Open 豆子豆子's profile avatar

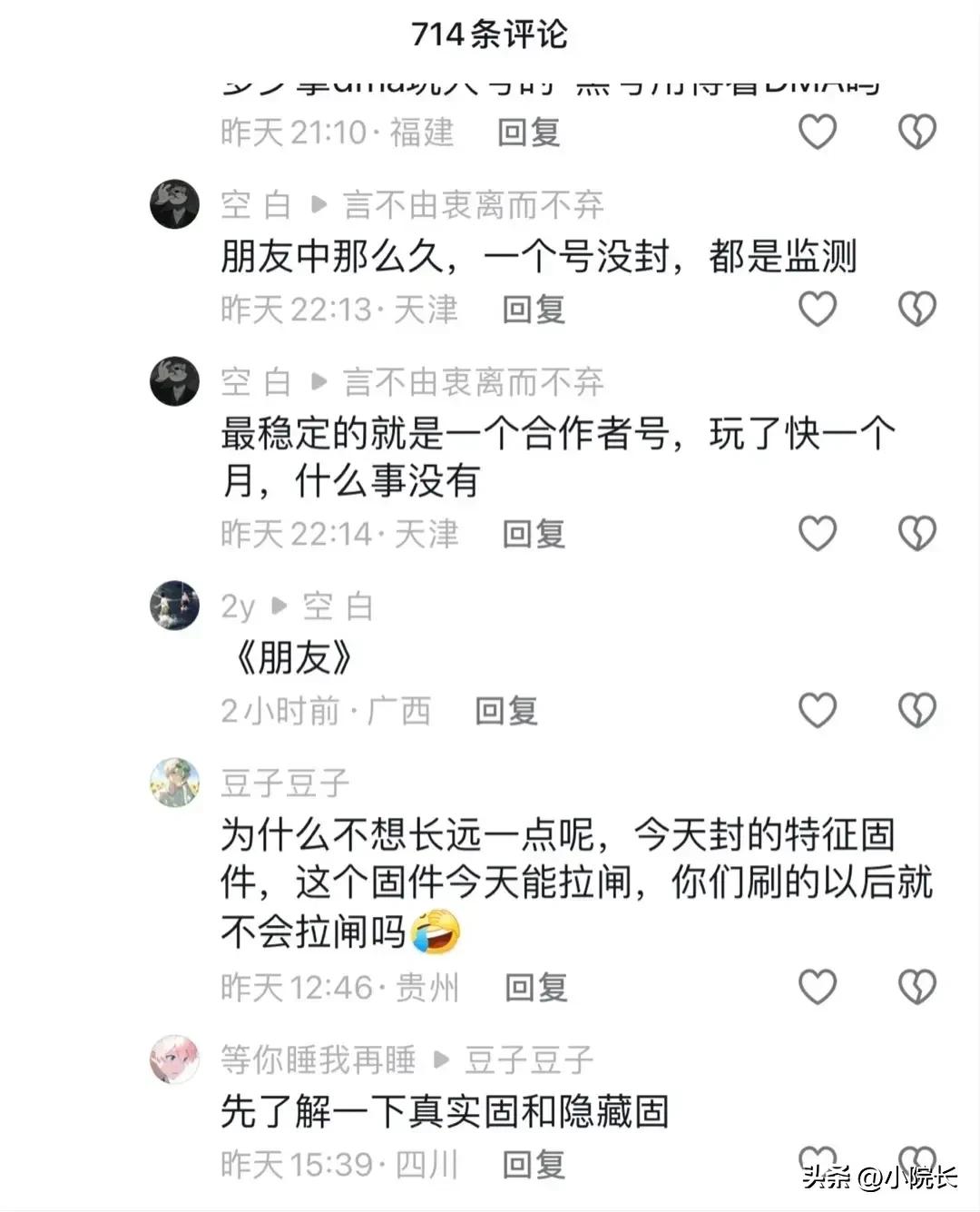click(174, 783)
